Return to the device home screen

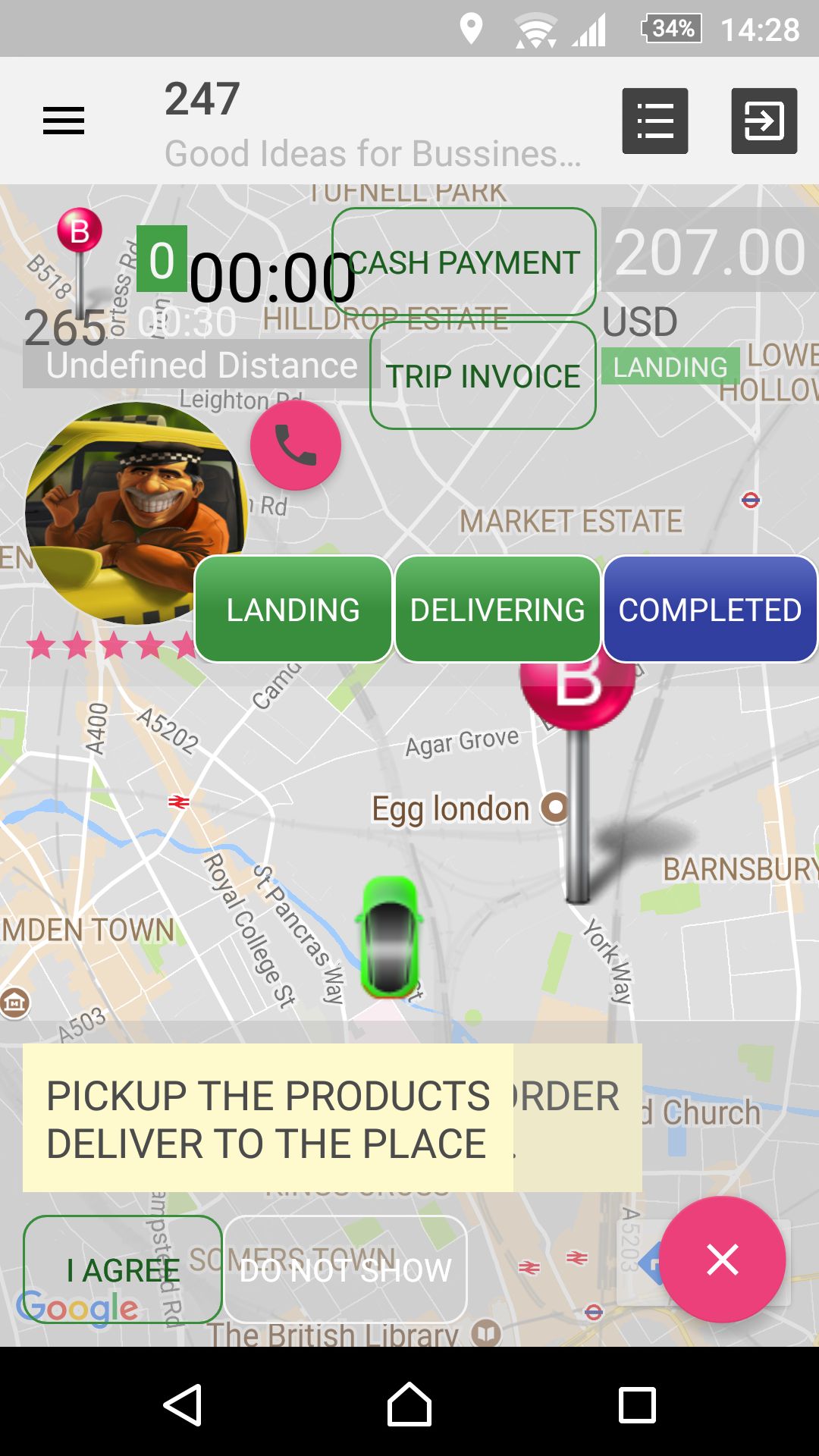pyautogui.click(x=409, y=1404)
